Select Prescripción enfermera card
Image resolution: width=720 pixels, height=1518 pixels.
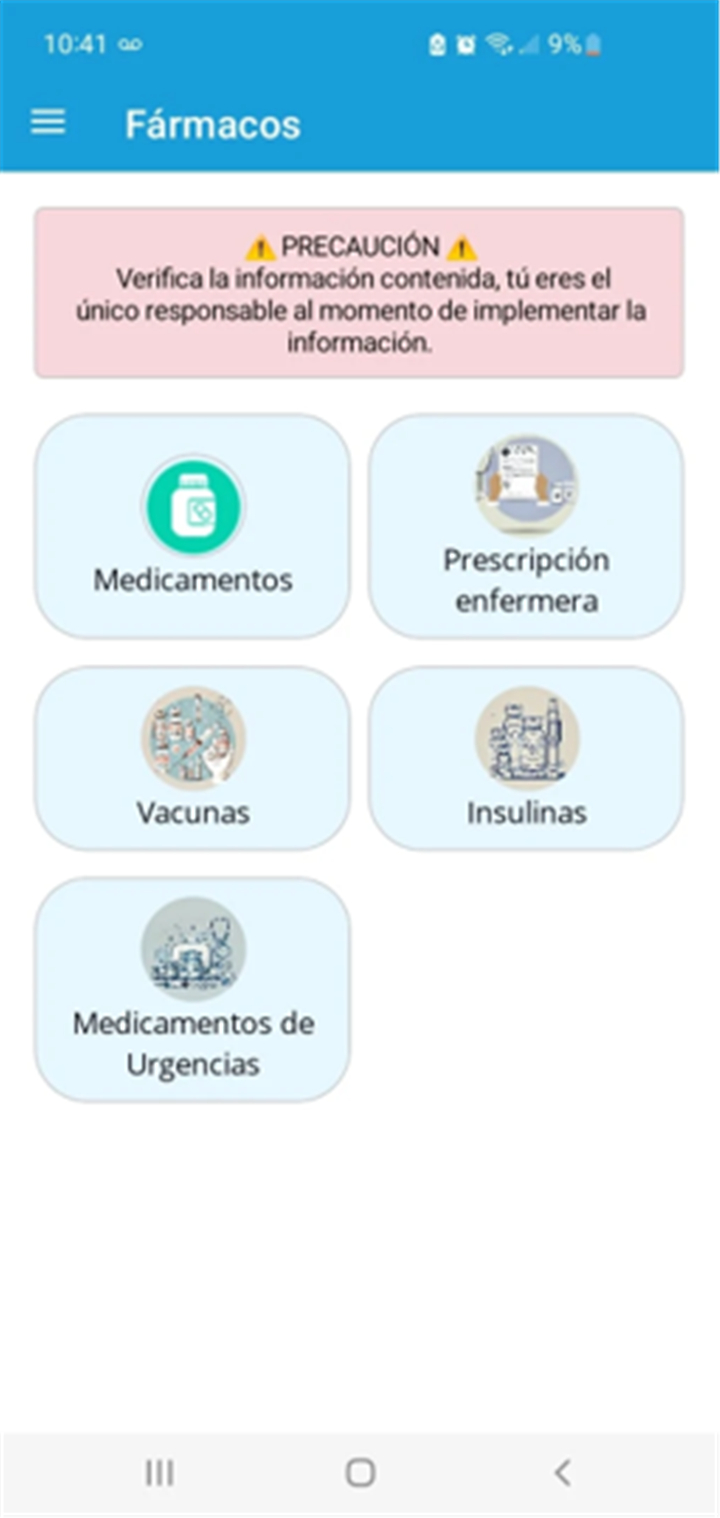click(526, 526)
